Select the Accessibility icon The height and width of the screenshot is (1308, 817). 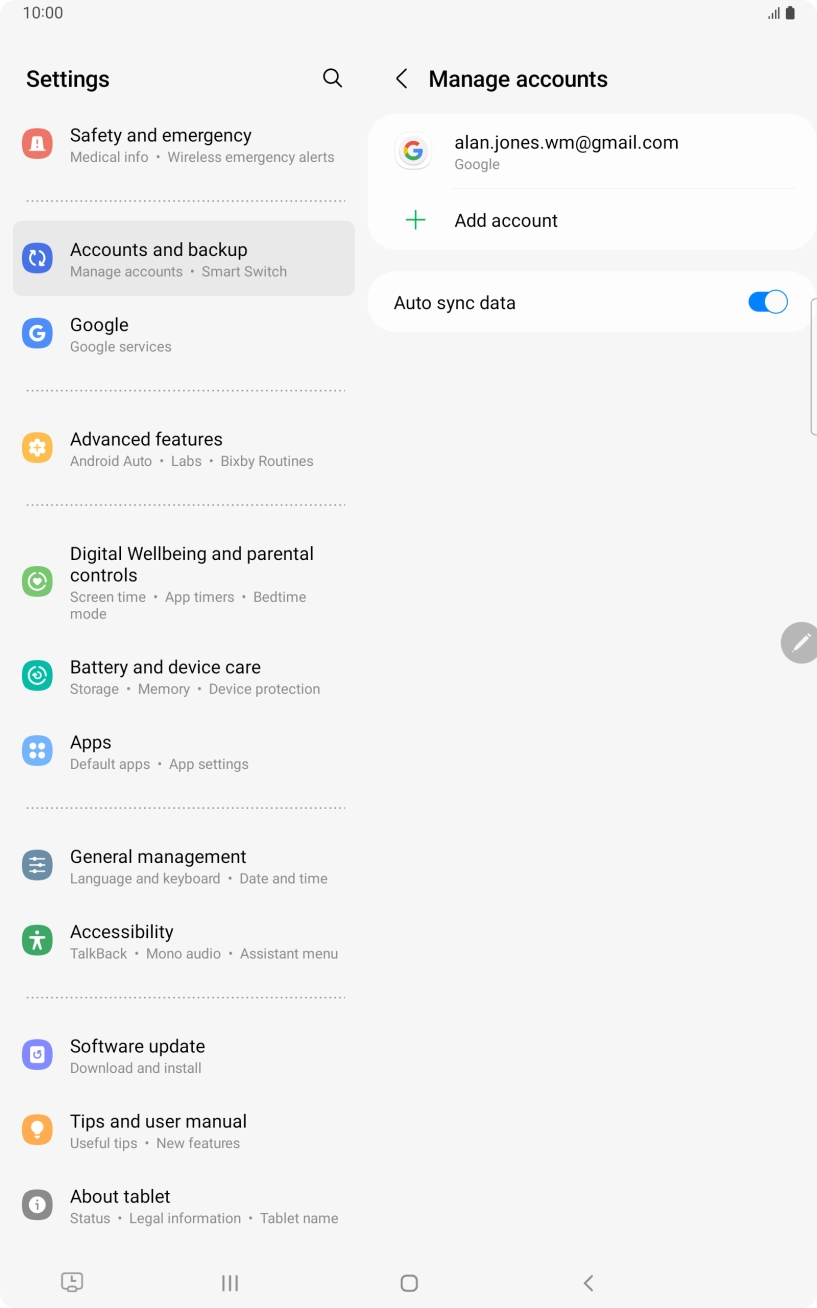pyautogui.click(x=37, y=940)
